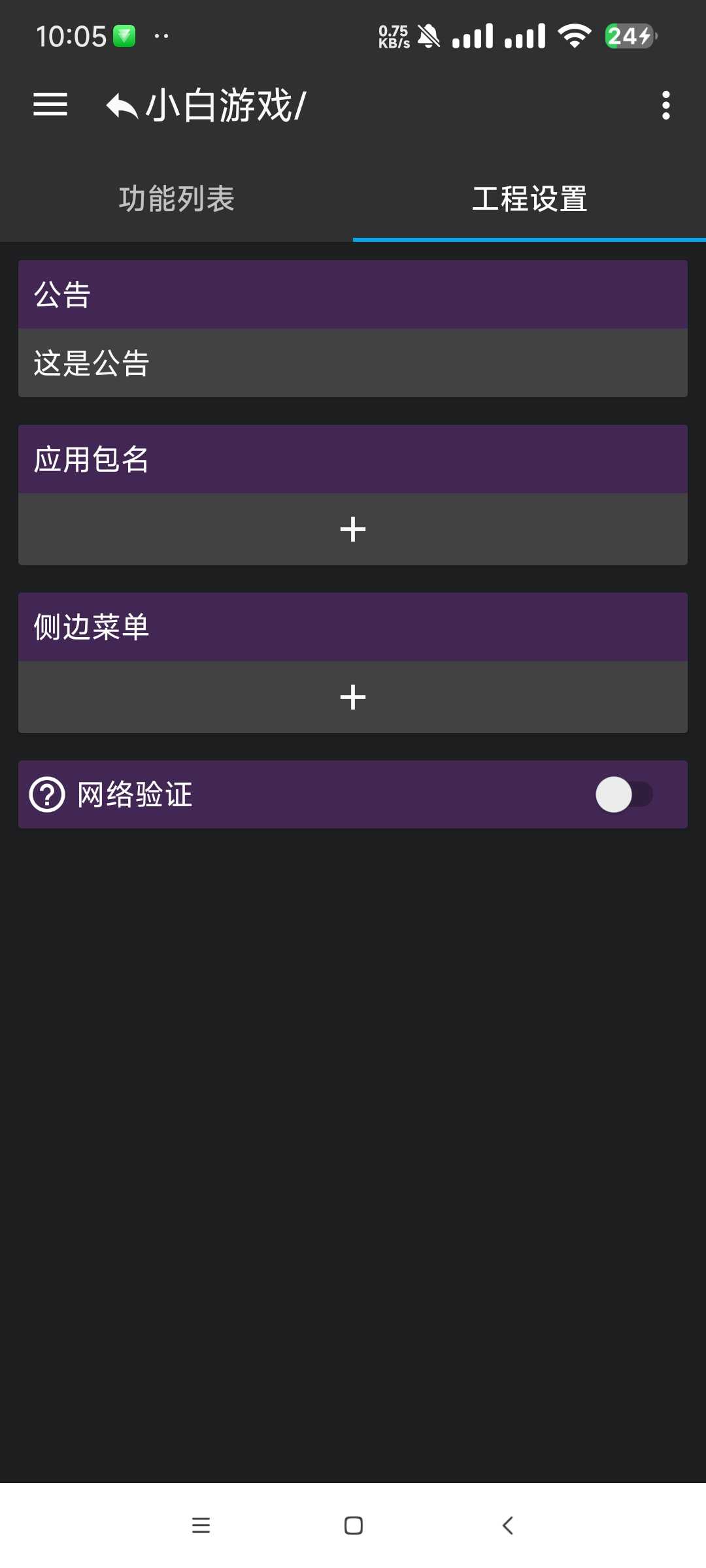This screenshot has height=1568, width=706.
Task: Open the hamburger drawer menu
Action: (50, 105)
